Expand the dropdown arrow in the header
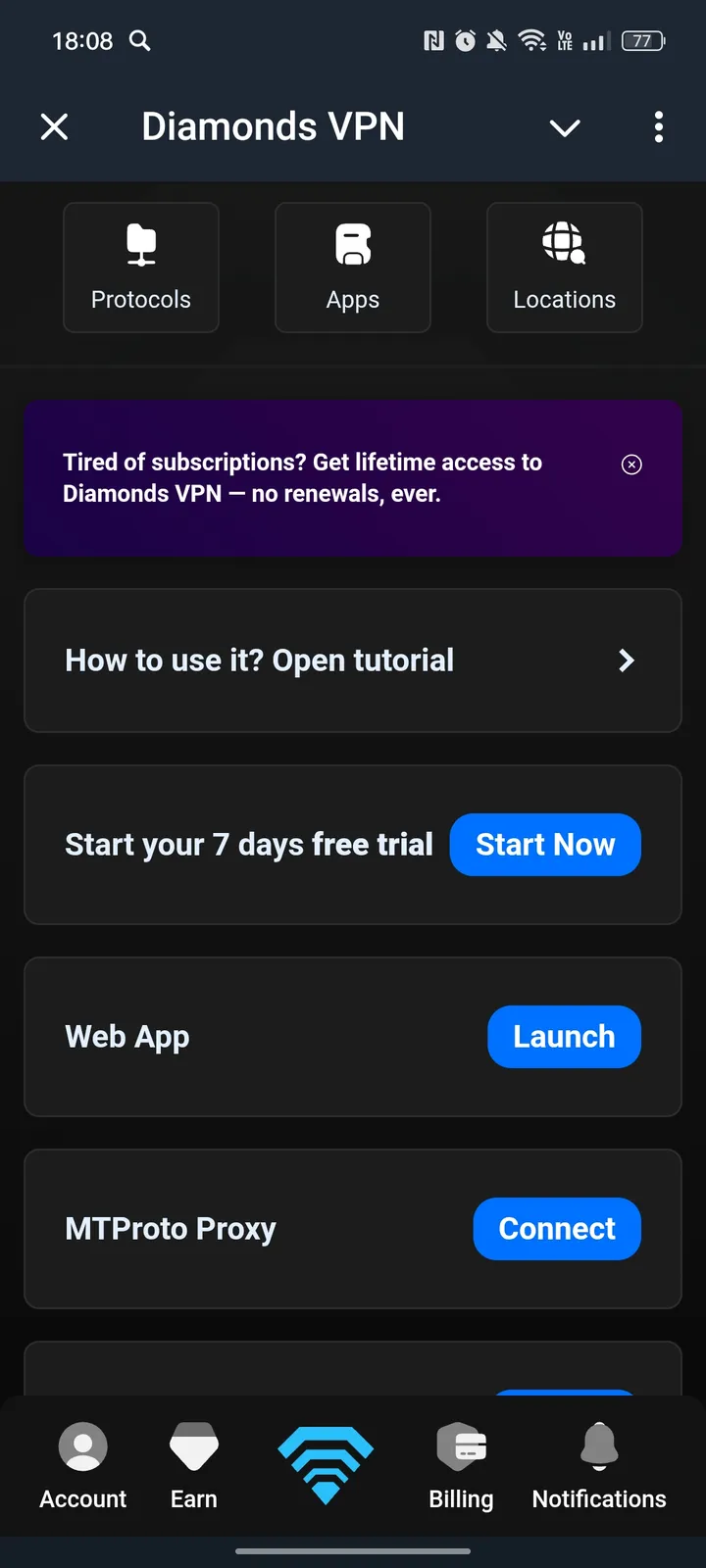706x1568 pixels. pos(565,127)
